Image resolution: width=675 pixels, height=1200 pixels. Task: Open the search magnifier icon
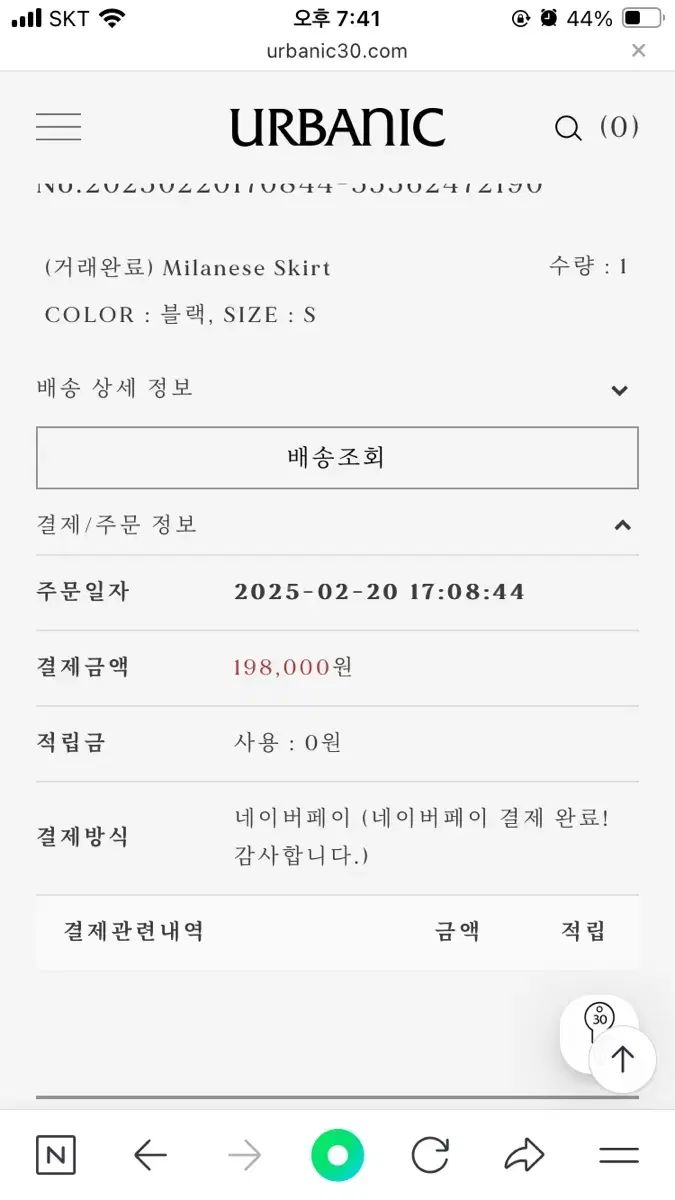pos(568,128)
